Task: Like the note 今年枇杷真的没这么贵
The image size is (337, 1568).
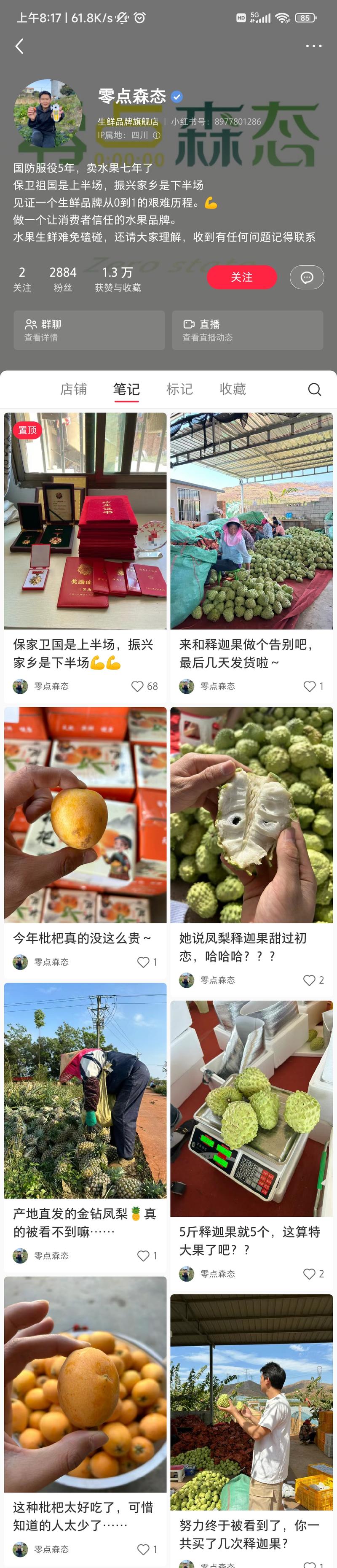Action: click(144, 962)
